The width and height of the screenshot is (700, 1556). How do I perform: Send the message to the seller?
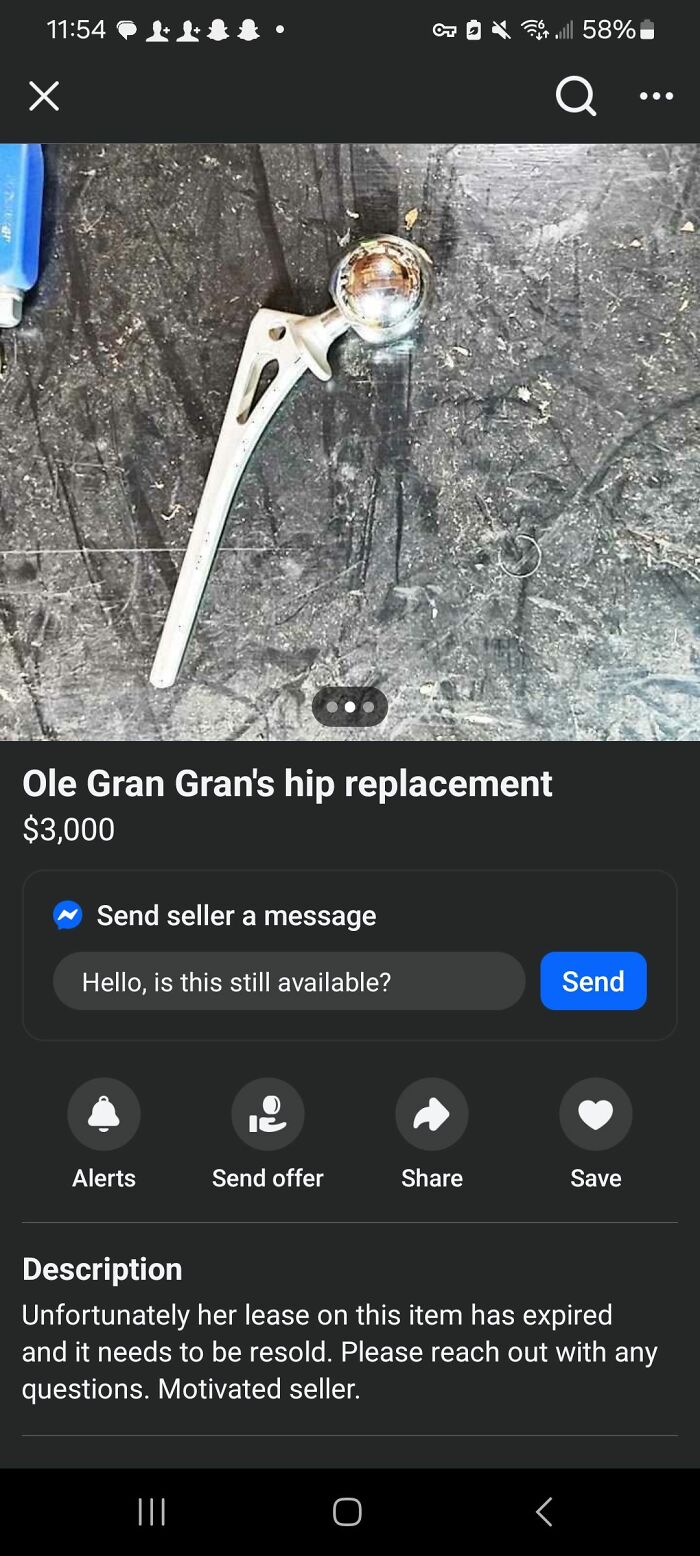pyautogui.click(x=593, y=982)
